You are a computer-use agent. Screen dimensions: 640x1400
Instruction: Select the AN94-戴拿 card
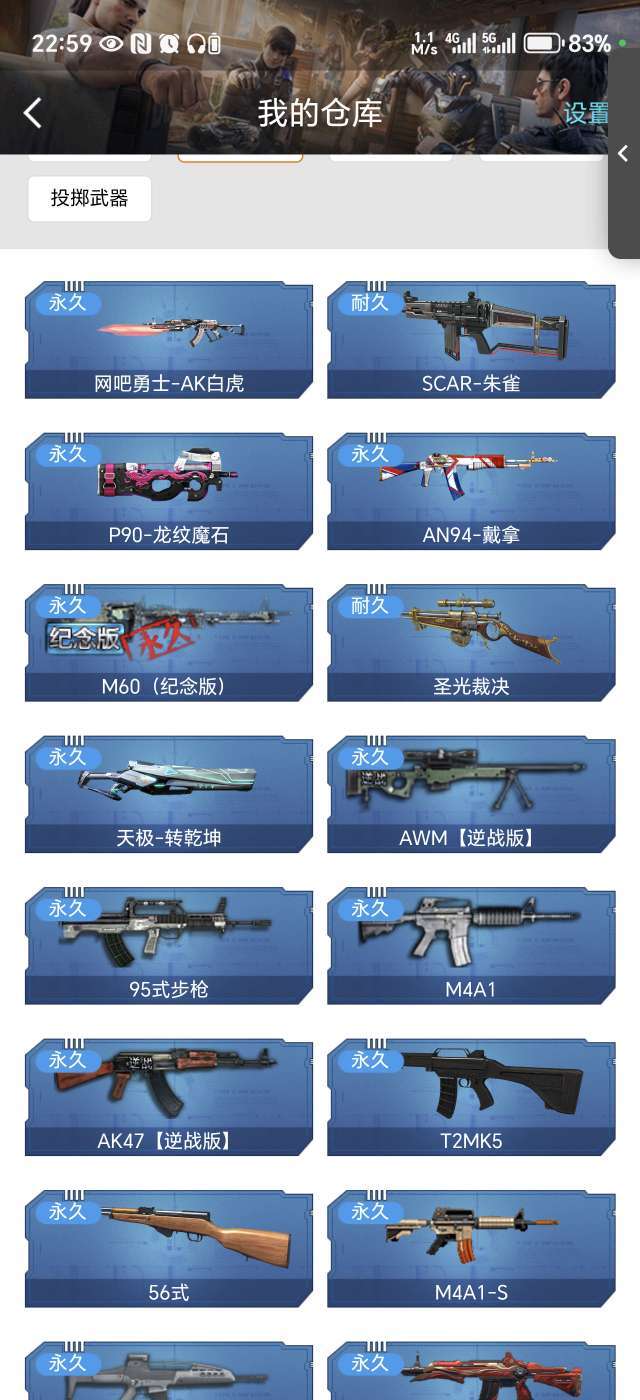click(x=471, y=491)
